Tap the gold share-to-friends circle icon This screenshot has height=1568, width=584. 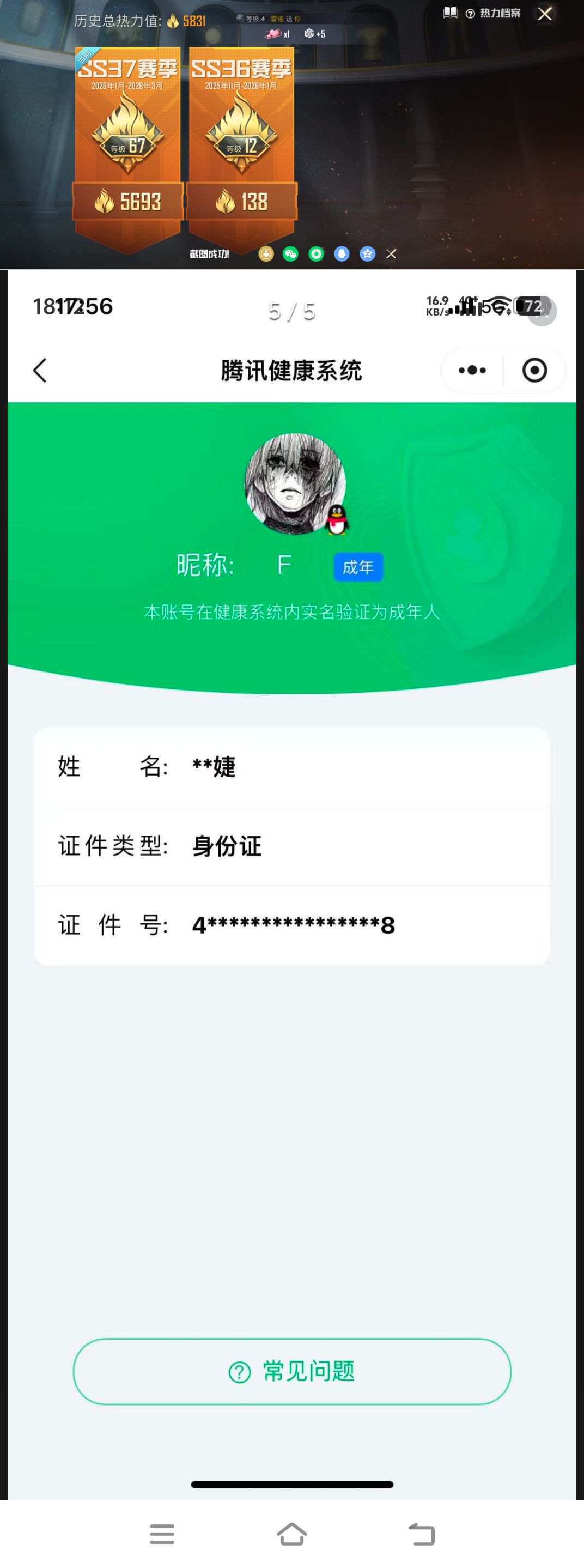[x=266, y=254]
